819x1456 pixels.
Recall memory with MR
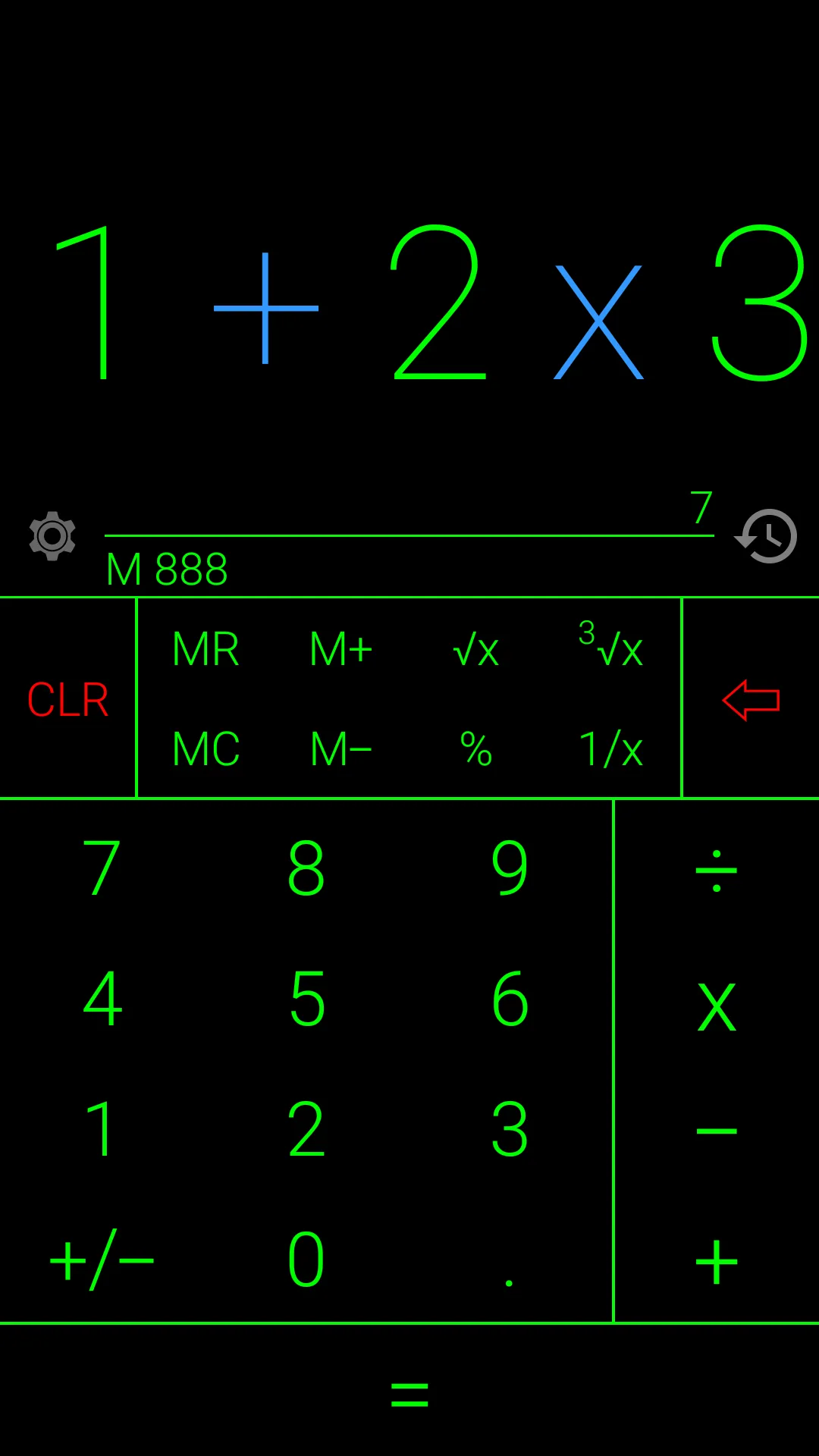coord(206,650)
